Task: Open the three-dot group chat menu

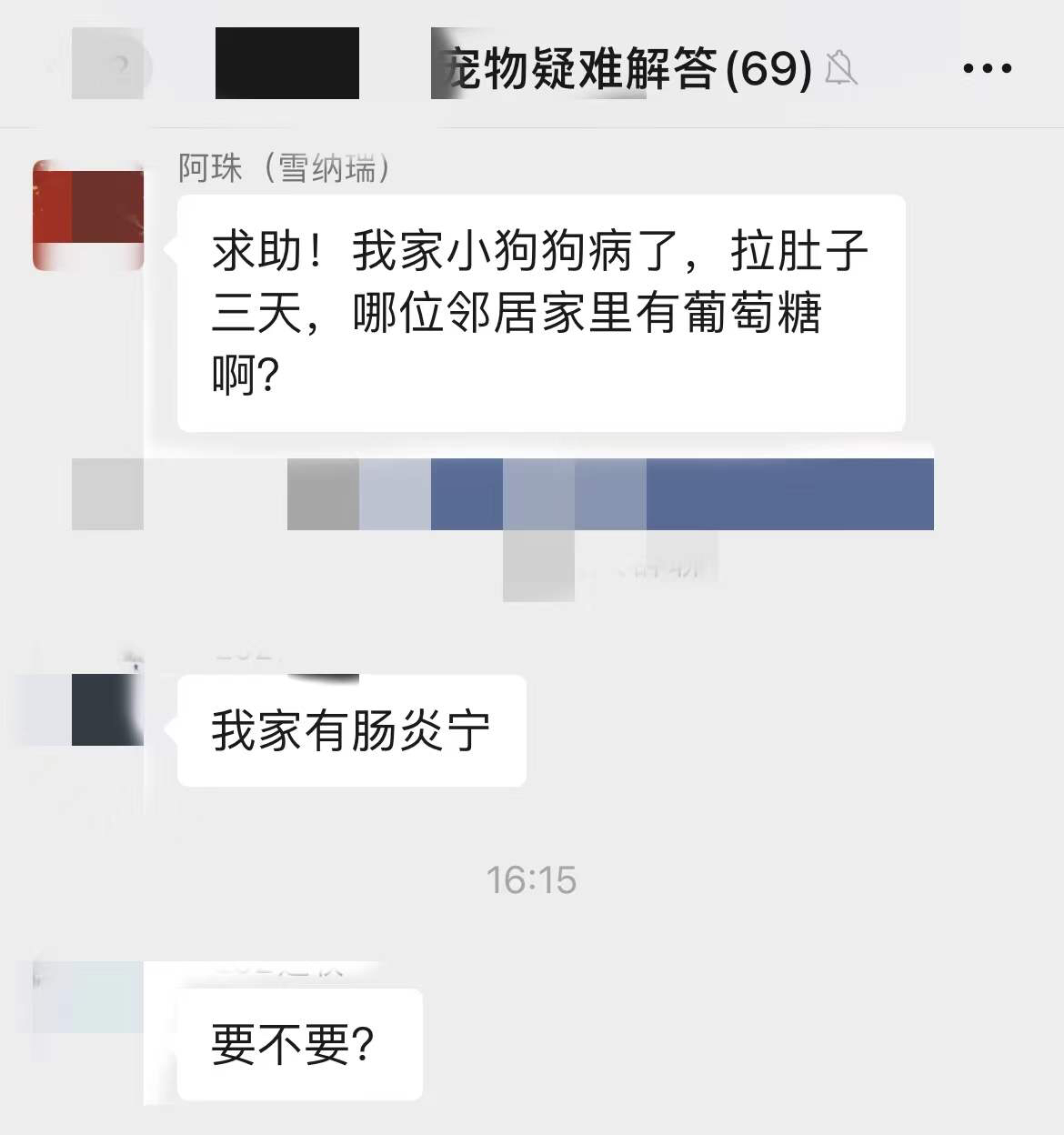Action: (987, 68)
